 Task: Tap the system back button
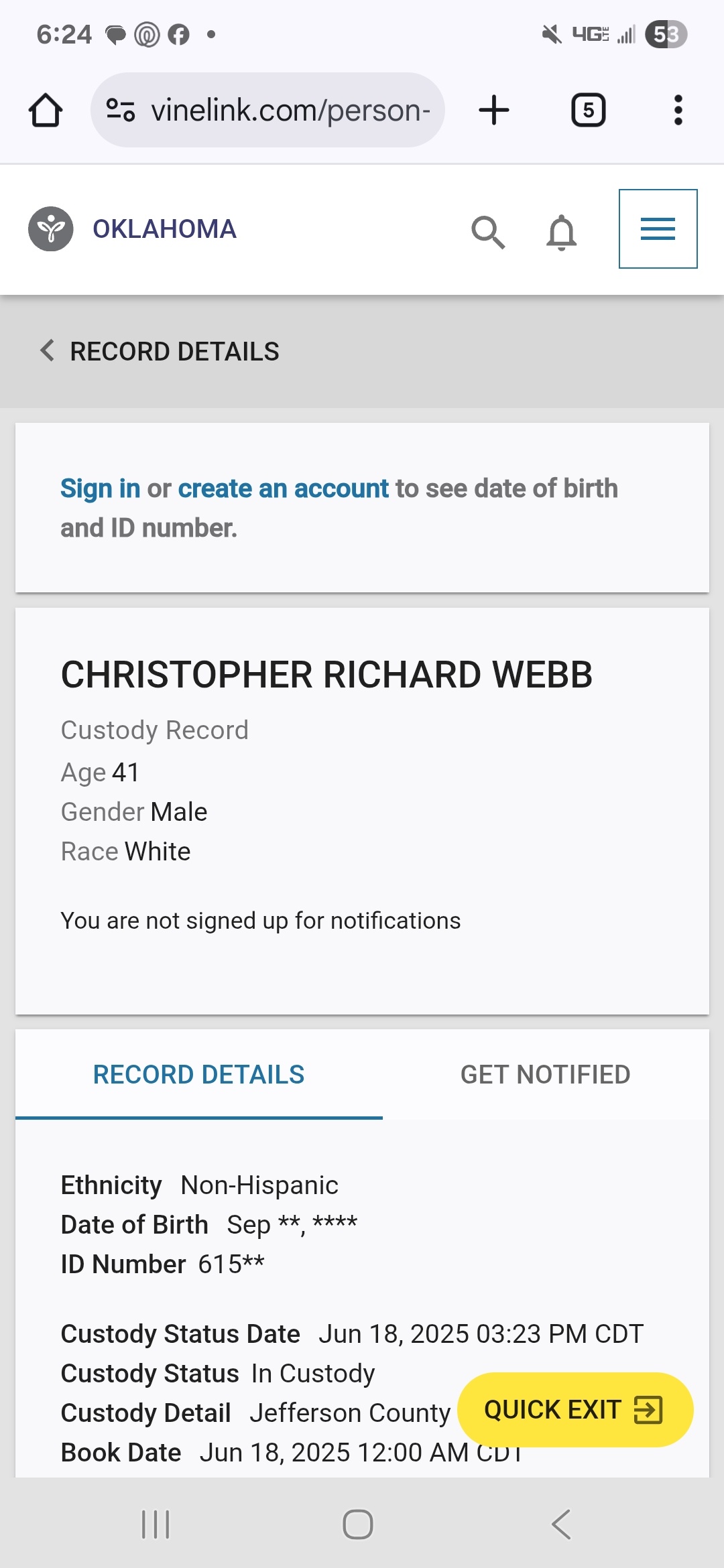tap(561, 1524)
